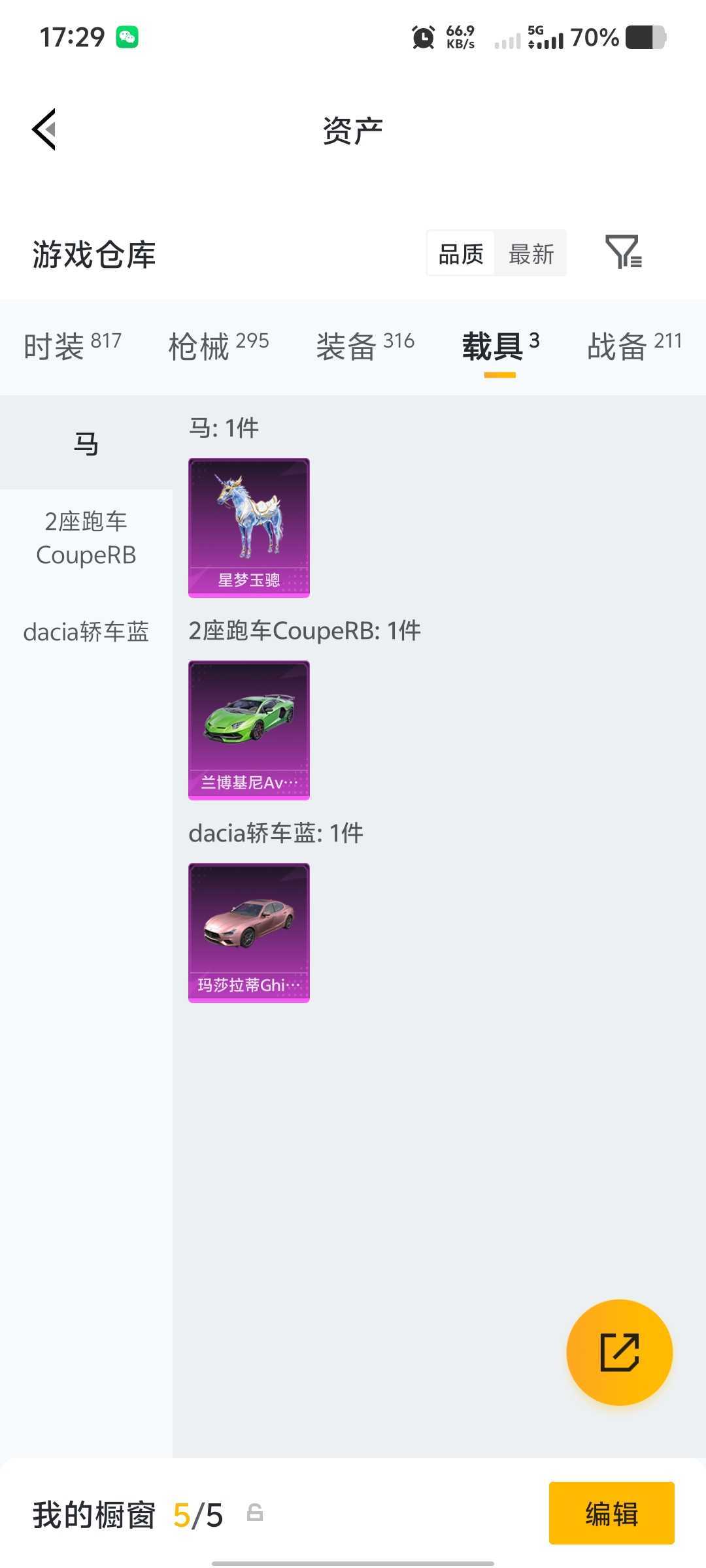This screenshot has height=1568, width=706.
Task: Go back from the 资产 page
Action: point(44,129)
